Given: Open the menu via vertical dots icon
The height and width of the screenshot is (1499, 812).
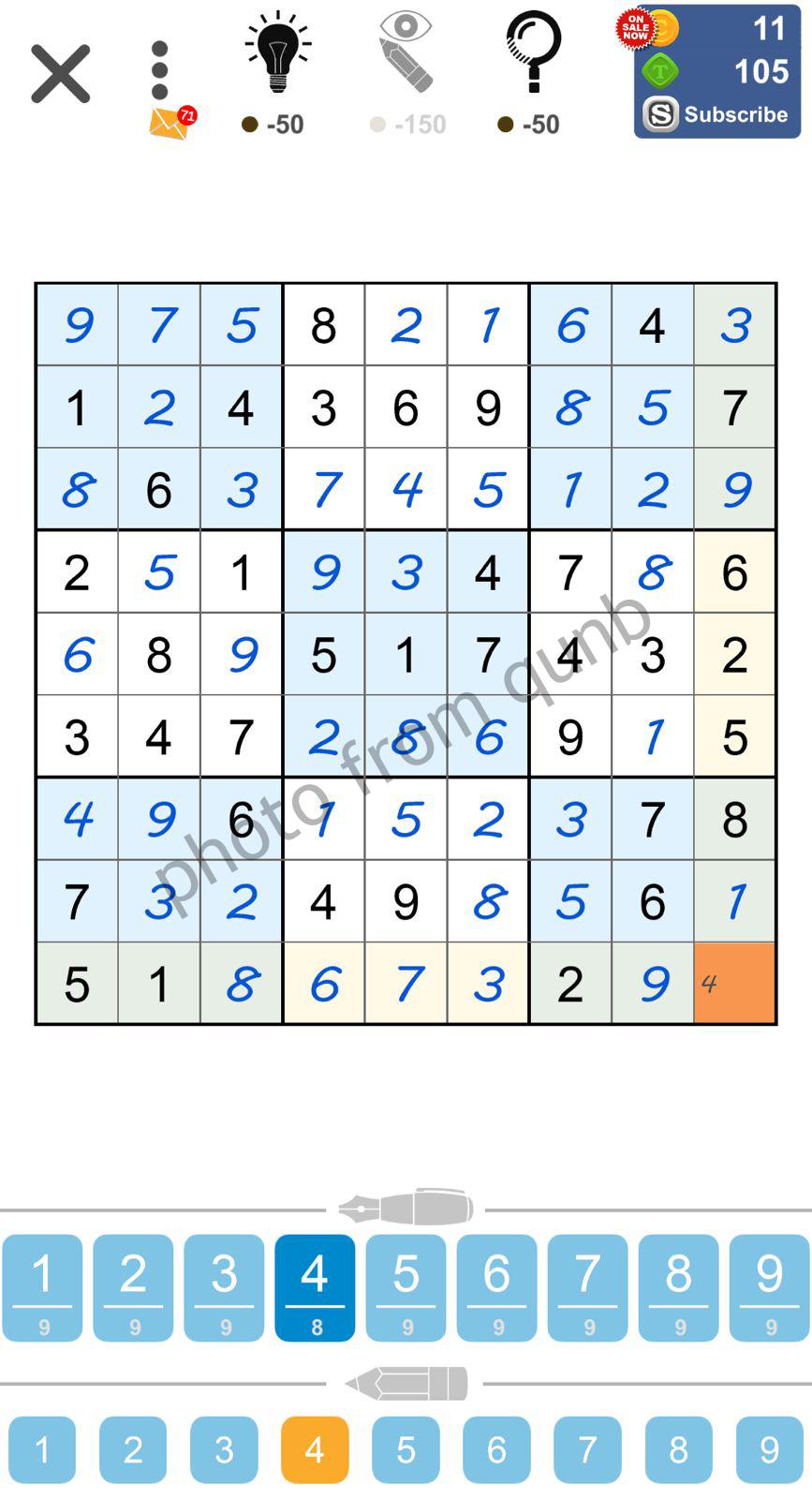Looking at the screenshot, I should (x=159, y=67).
